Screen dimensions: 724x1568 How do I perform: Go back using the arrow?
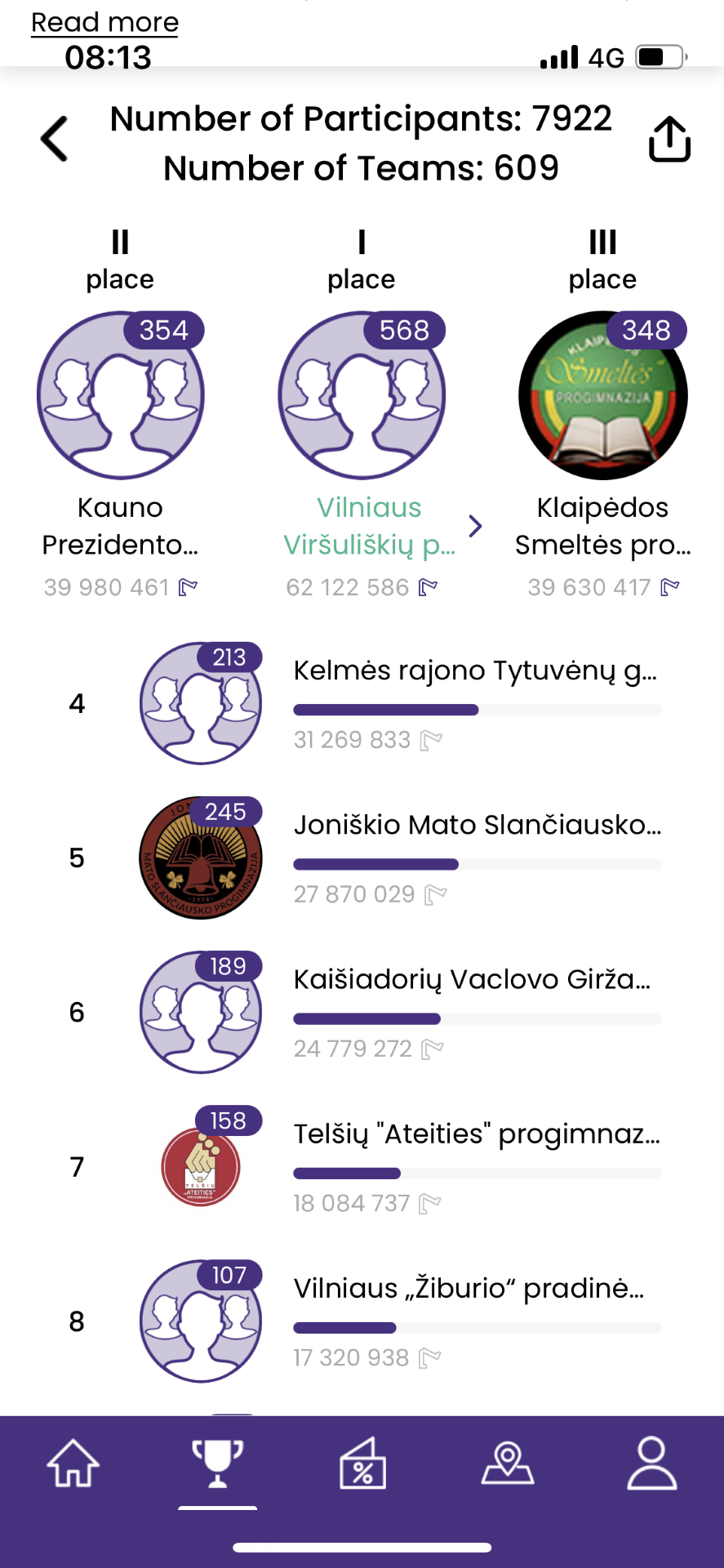point(55,139)
